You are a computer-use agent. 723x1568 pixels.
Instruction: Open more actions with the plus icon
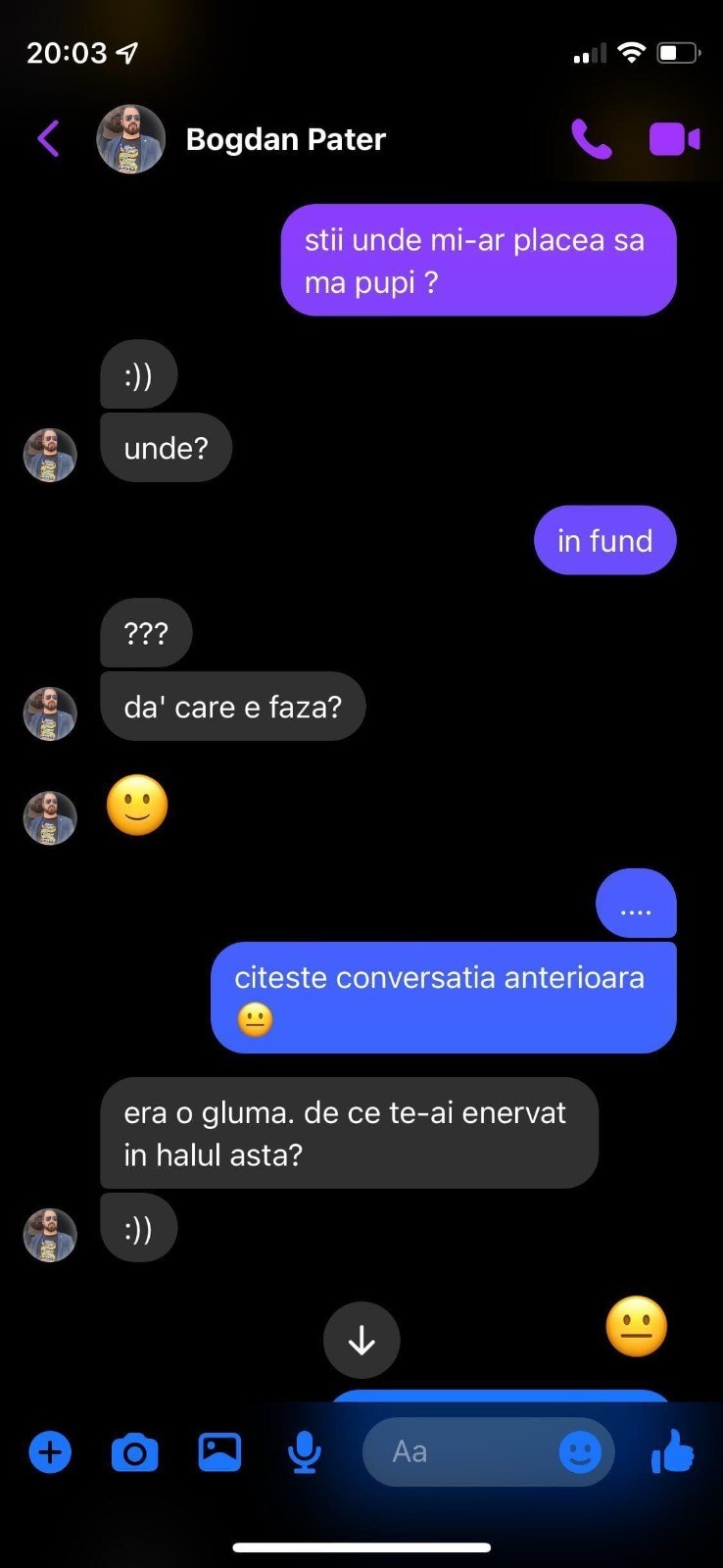pyautogui.click(x=50, y=1452)
